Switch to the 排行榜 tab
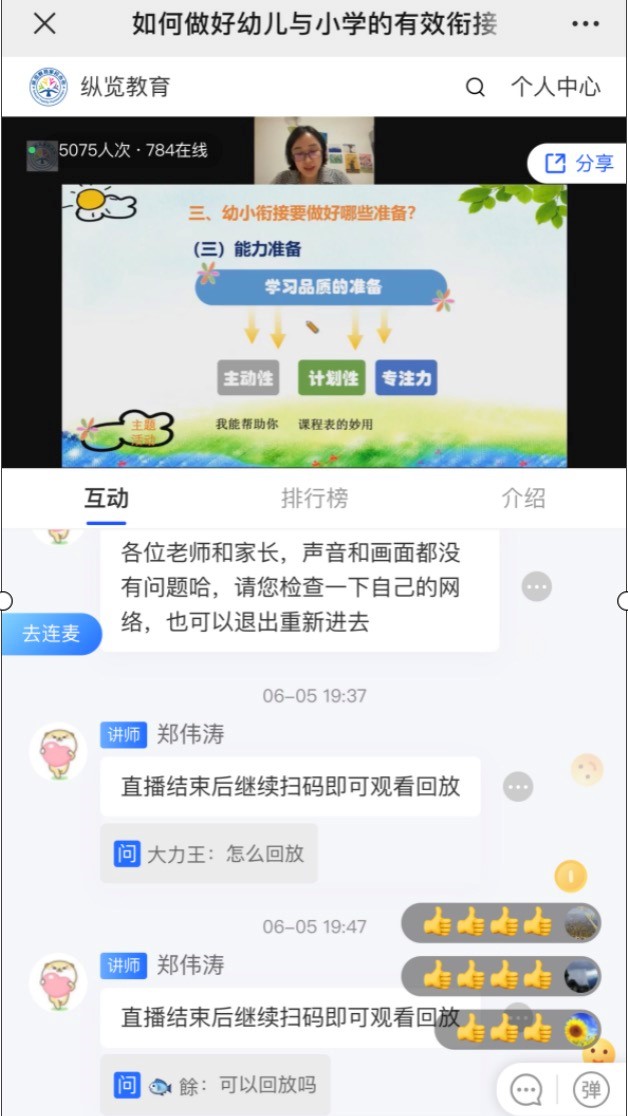 pyautogui.click(x=314, y=498)
